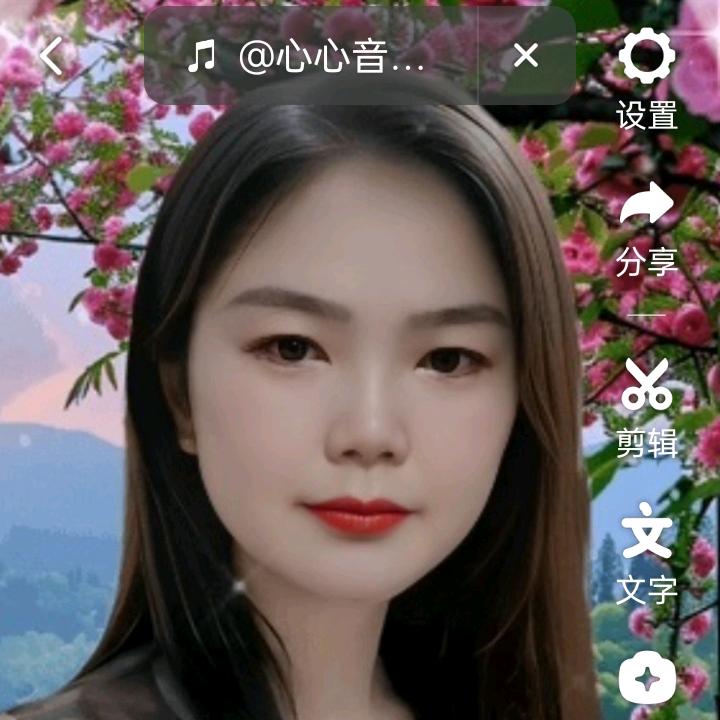720x720 pixels.
Task: Tap 分享 to share the video
Action: (647, 230)
